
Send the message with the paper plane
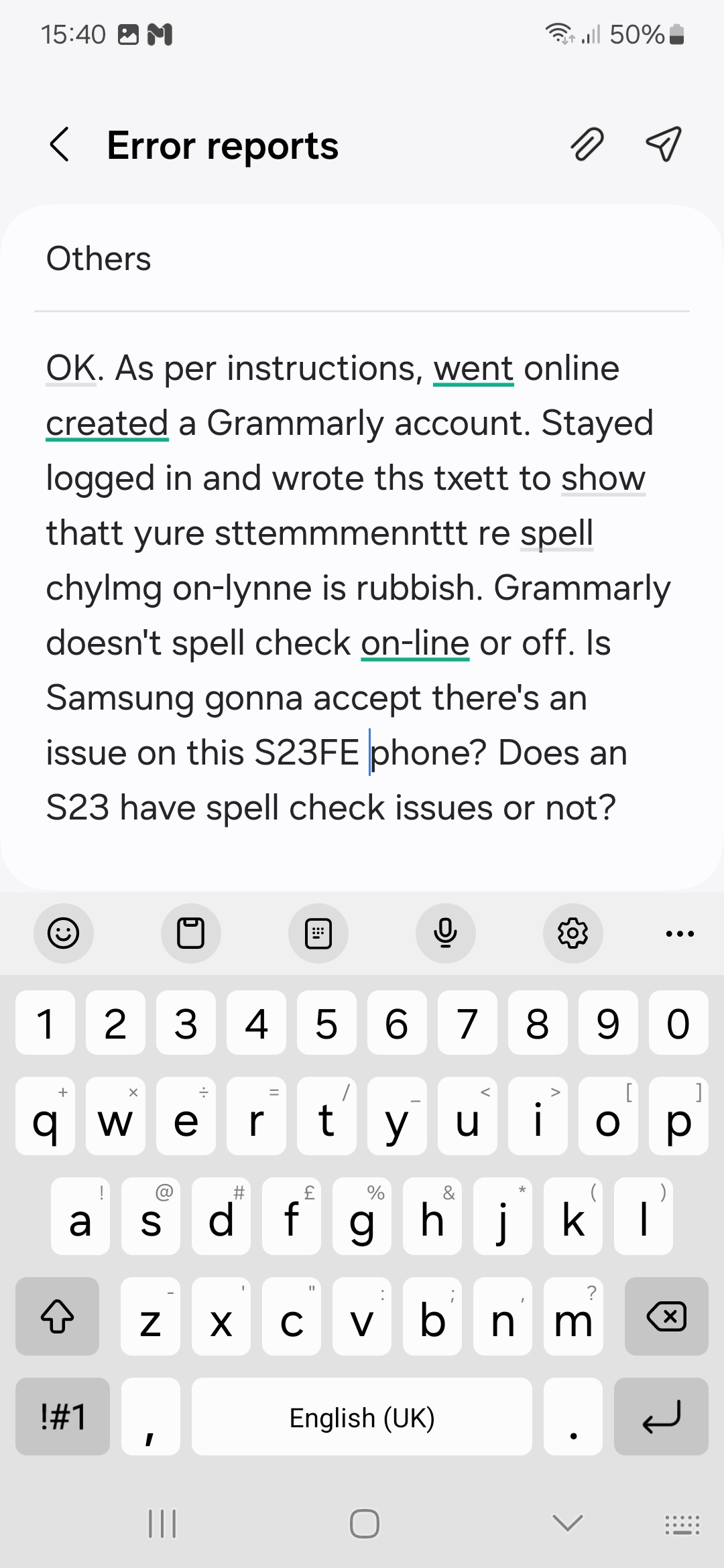662,145
